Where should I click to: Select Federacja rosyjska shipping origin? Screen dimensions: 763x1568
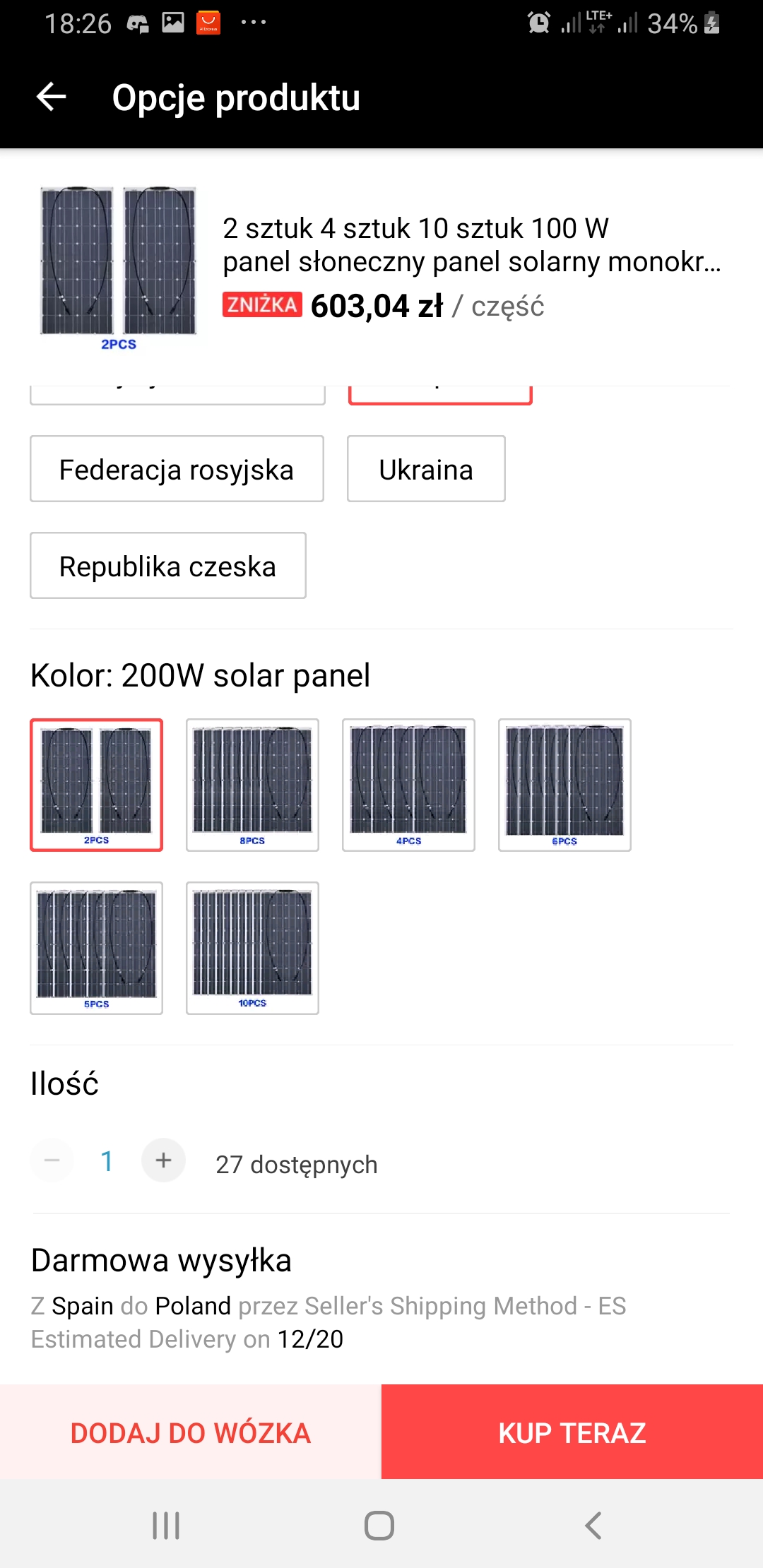[177, 469]
